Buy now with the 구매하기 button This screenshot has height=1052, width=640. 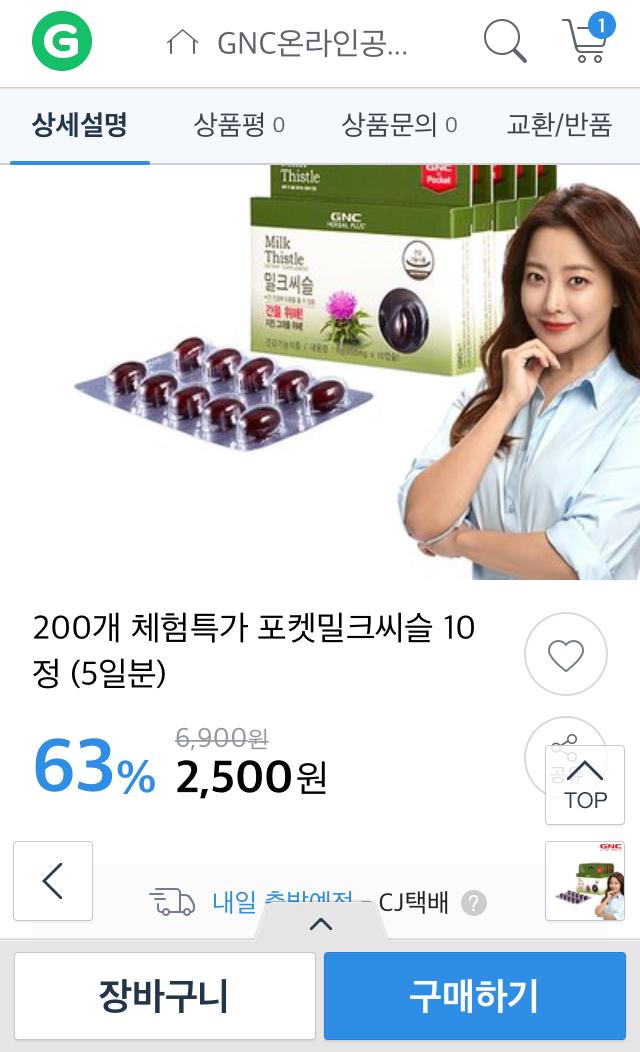click(475, 996)
